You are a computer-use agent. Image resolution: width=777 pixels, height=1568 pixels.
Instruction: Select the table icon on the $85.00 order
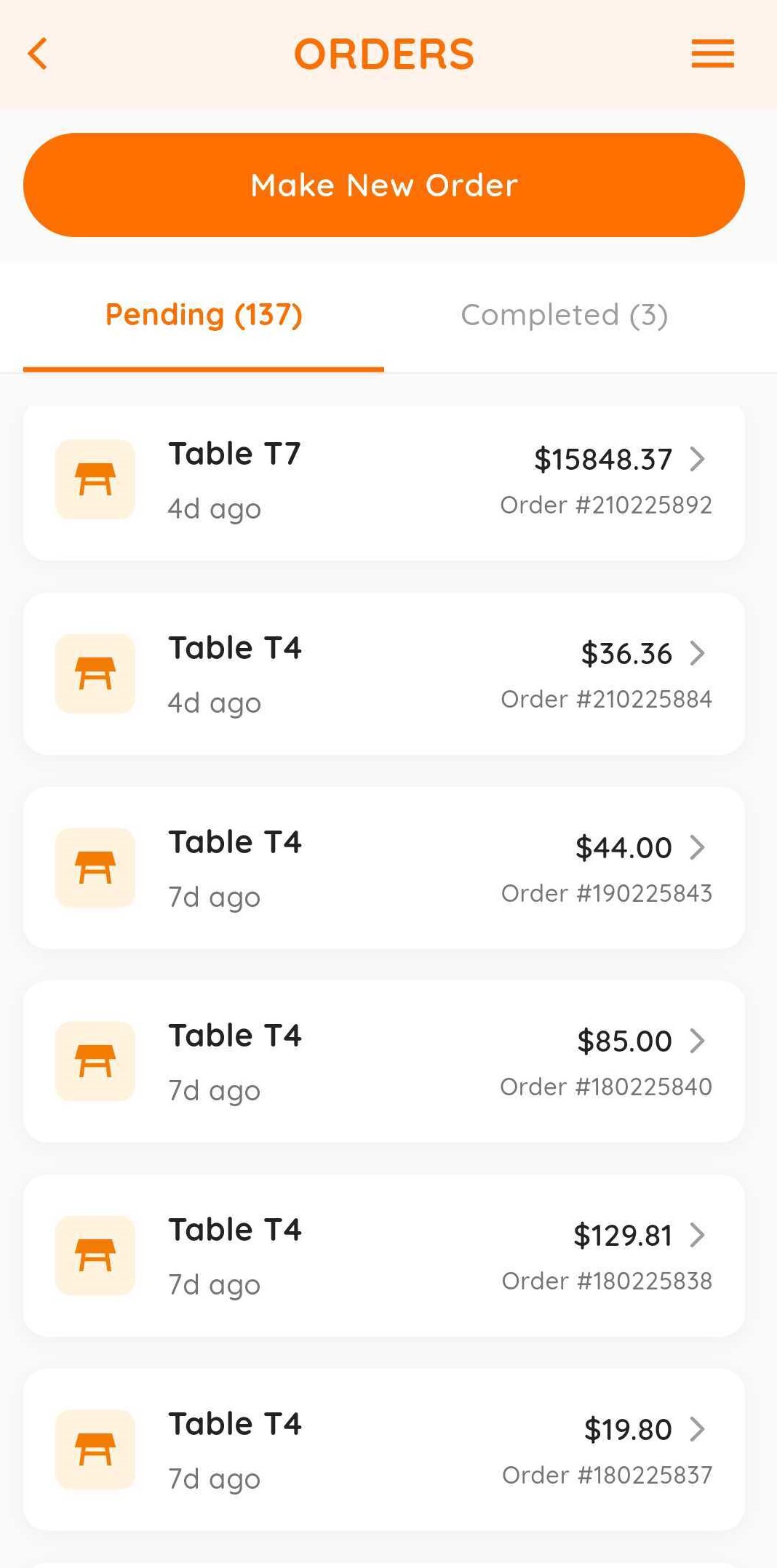coord(95,1061)
